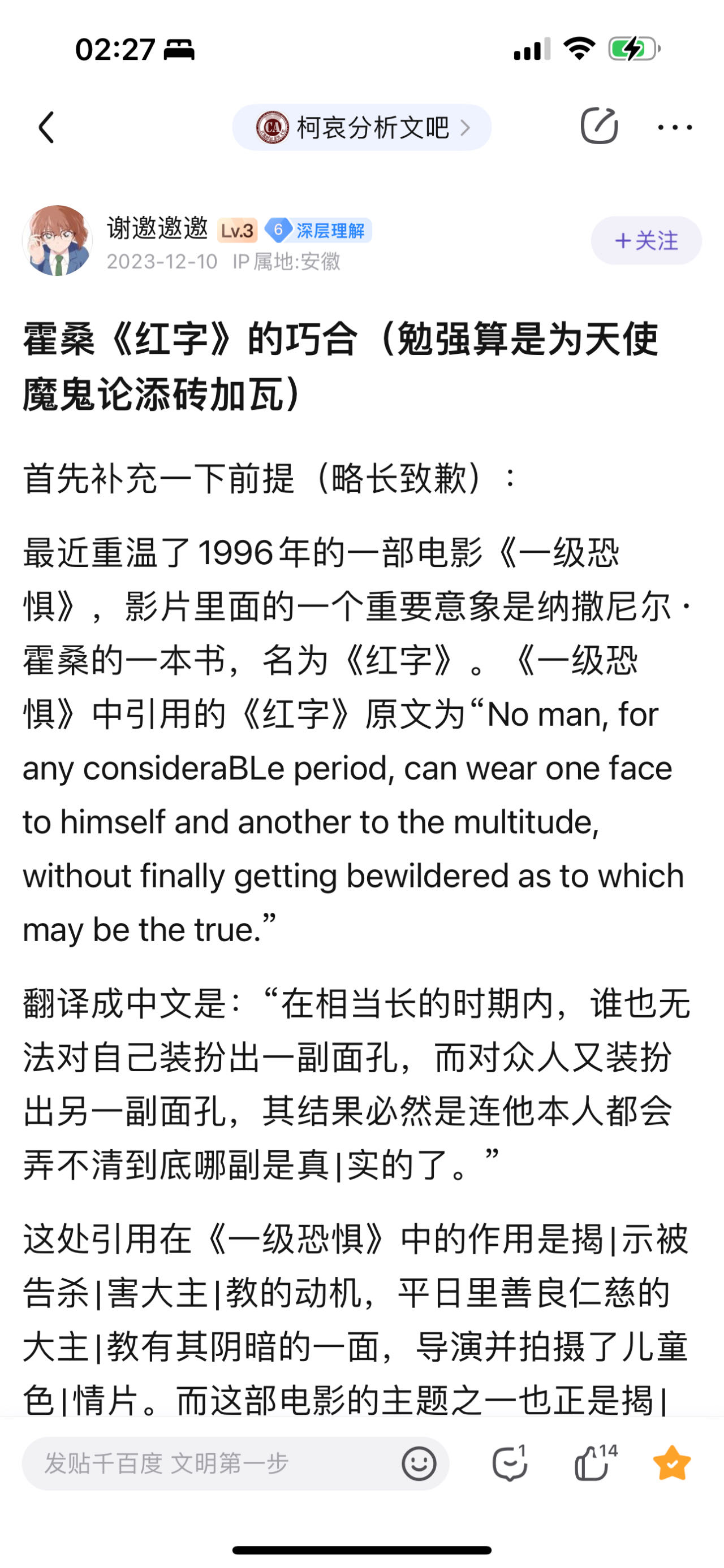Open the 柯哀分析文吧 forum chip
724x1568 pixels.
[x=361, y=127]
